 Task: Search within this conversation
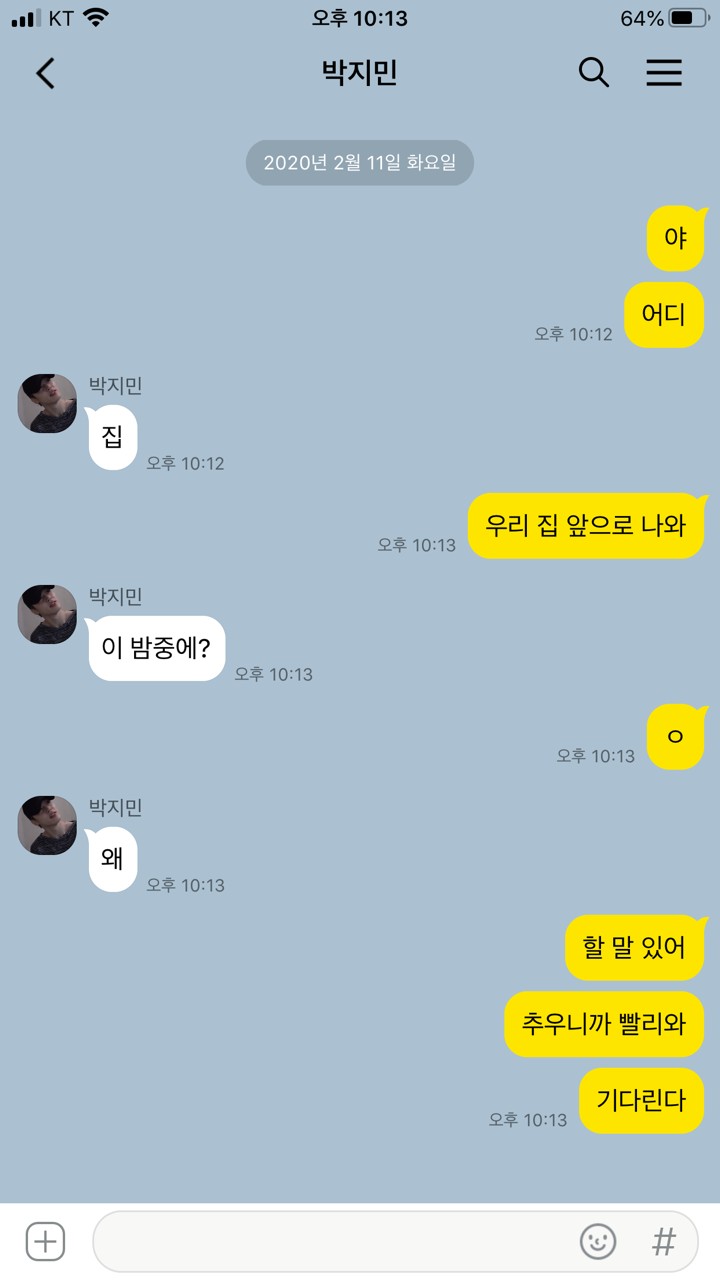(593, 73)
